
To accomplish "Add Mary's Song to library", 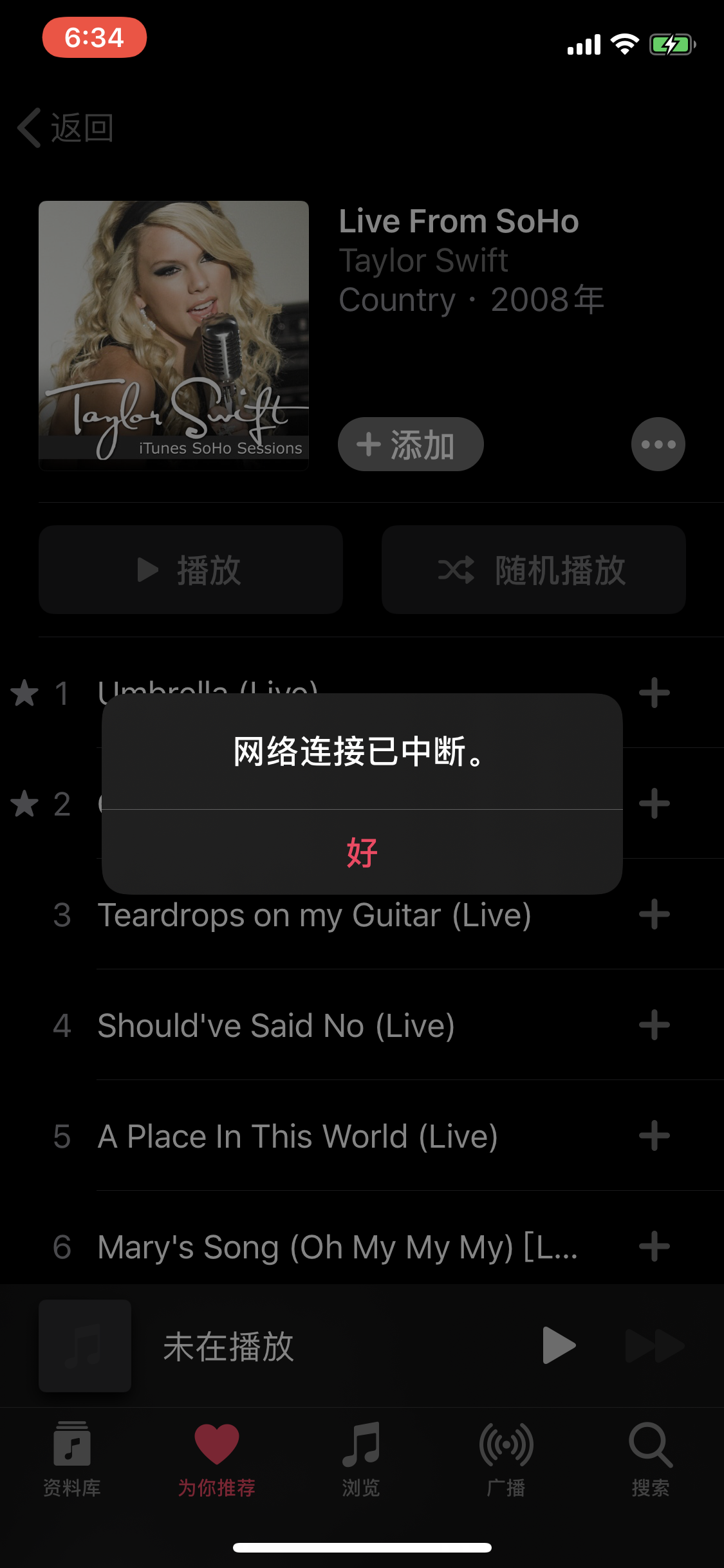I will 654,1247.
